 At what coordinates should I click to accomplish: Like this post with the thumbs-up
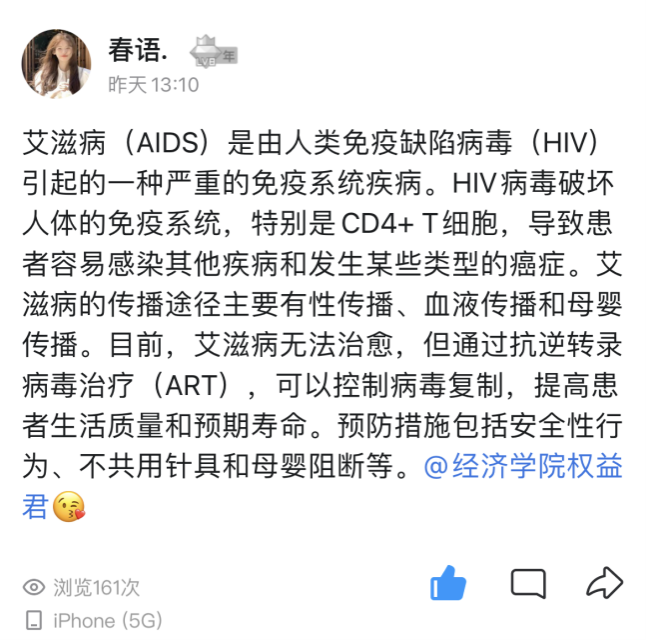click(448, 583)
